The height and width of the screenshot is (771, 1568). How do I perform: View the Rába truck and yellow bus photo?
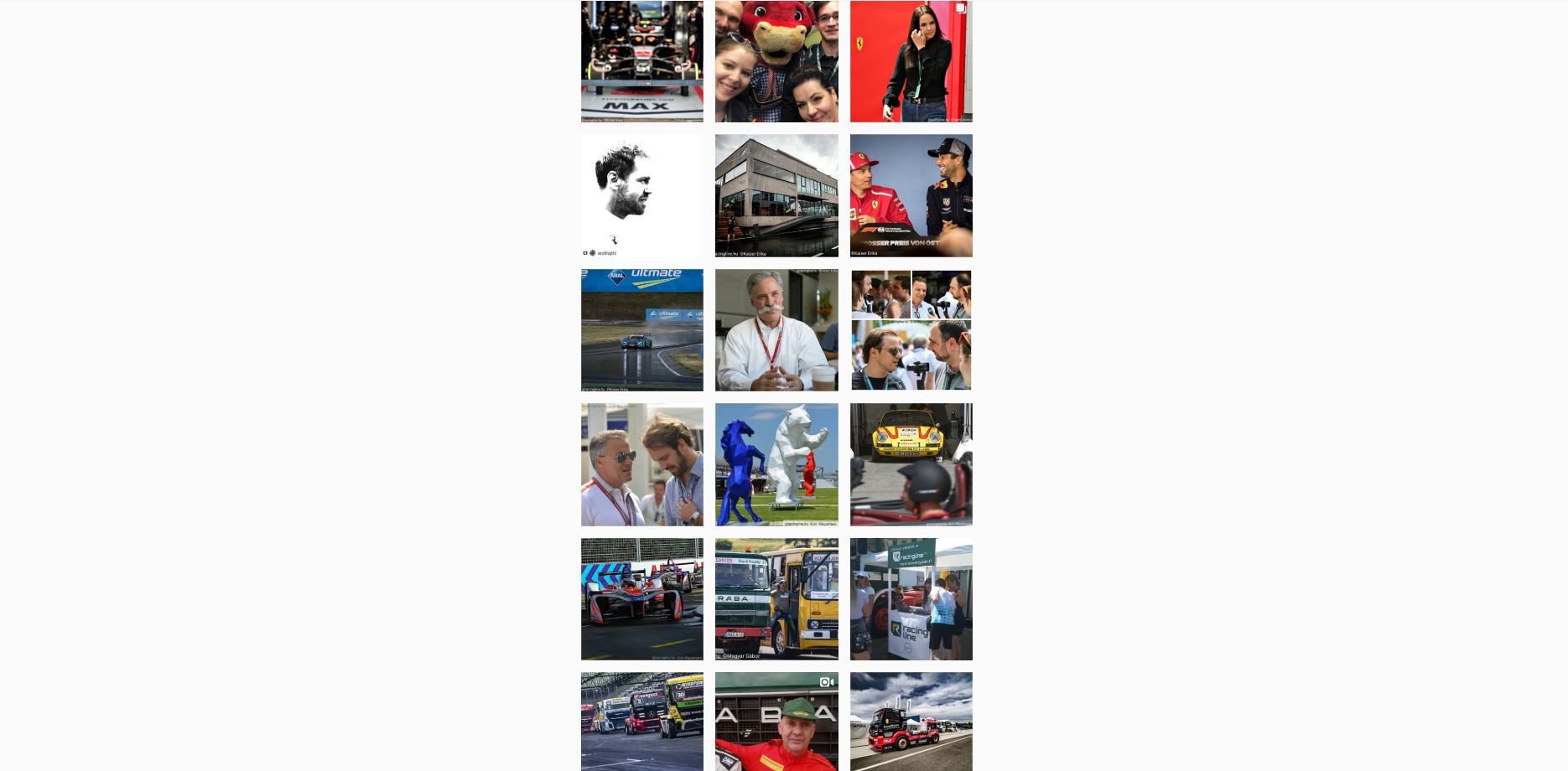[776, 598]
